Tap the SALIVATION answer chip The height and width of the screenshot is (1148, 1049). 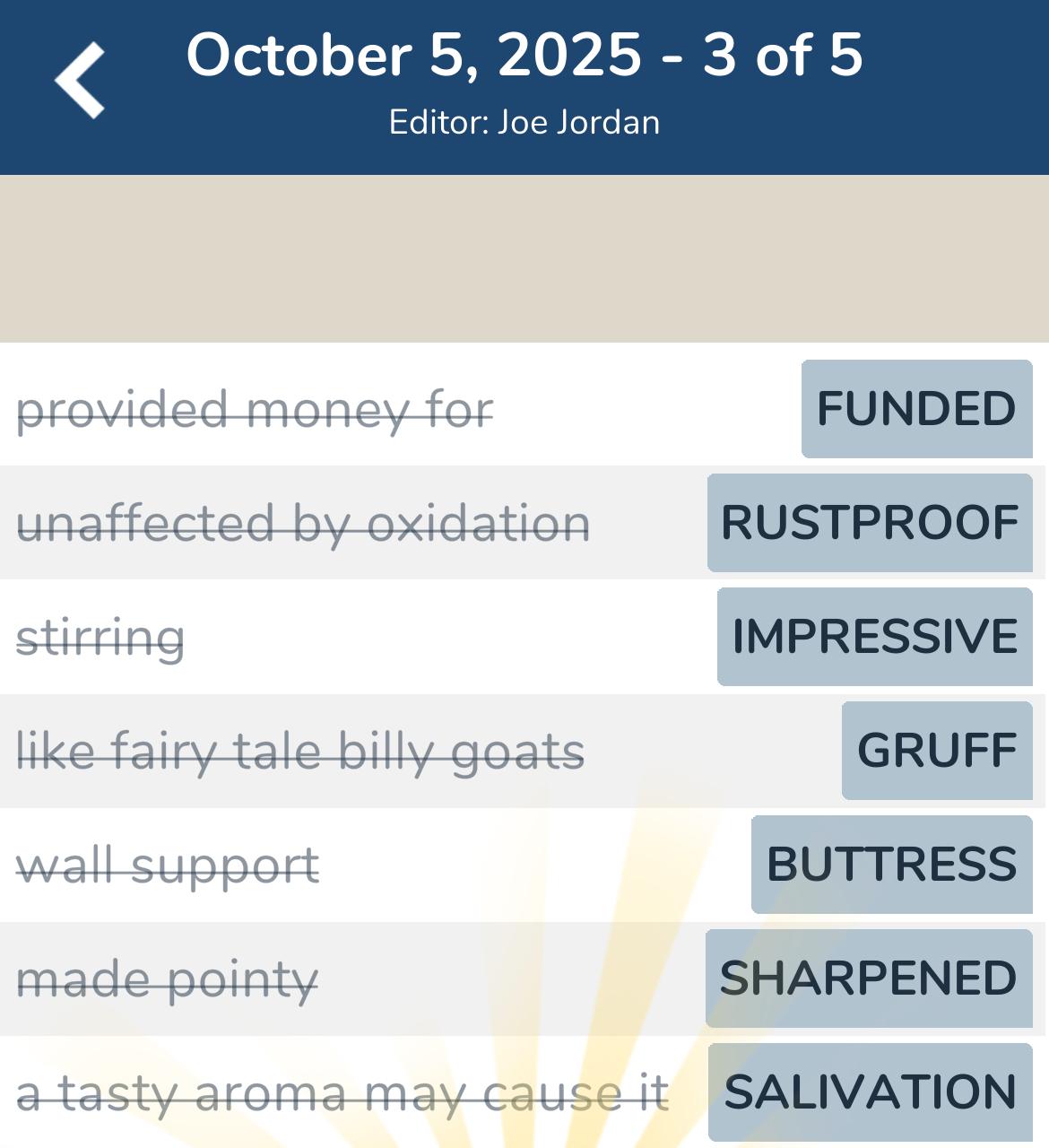(x=870, y=1092)
